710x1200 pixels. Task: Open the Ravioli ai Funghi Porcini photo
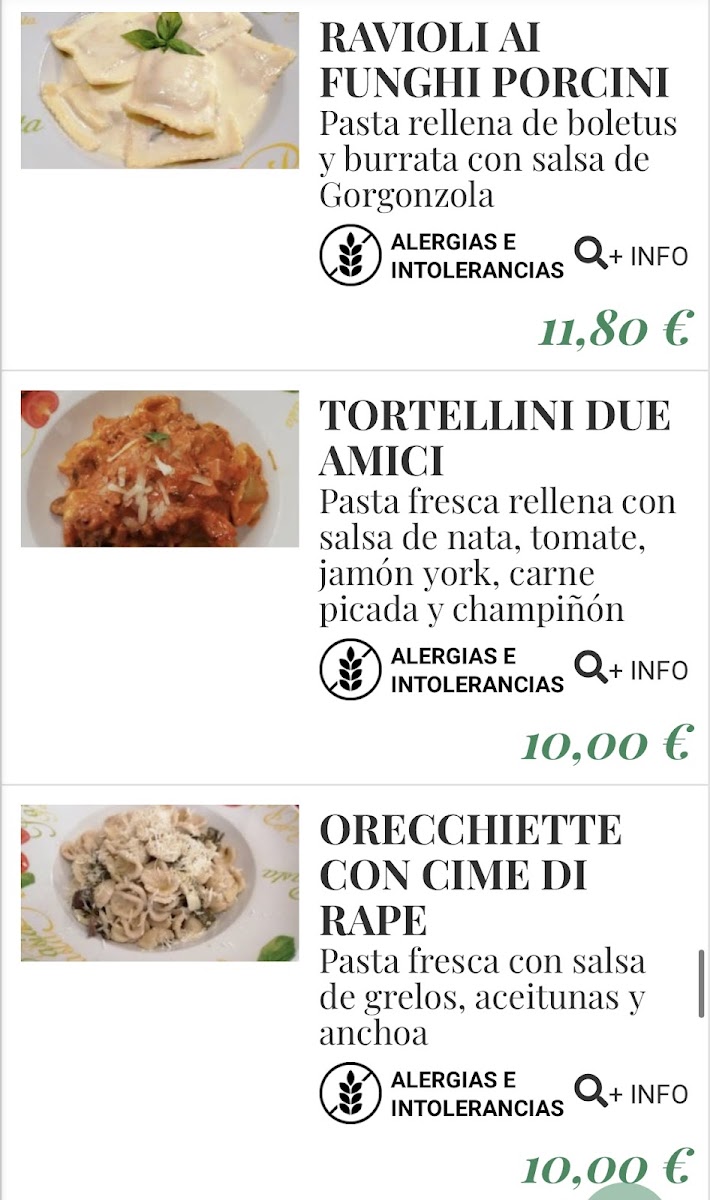(160, 90)
